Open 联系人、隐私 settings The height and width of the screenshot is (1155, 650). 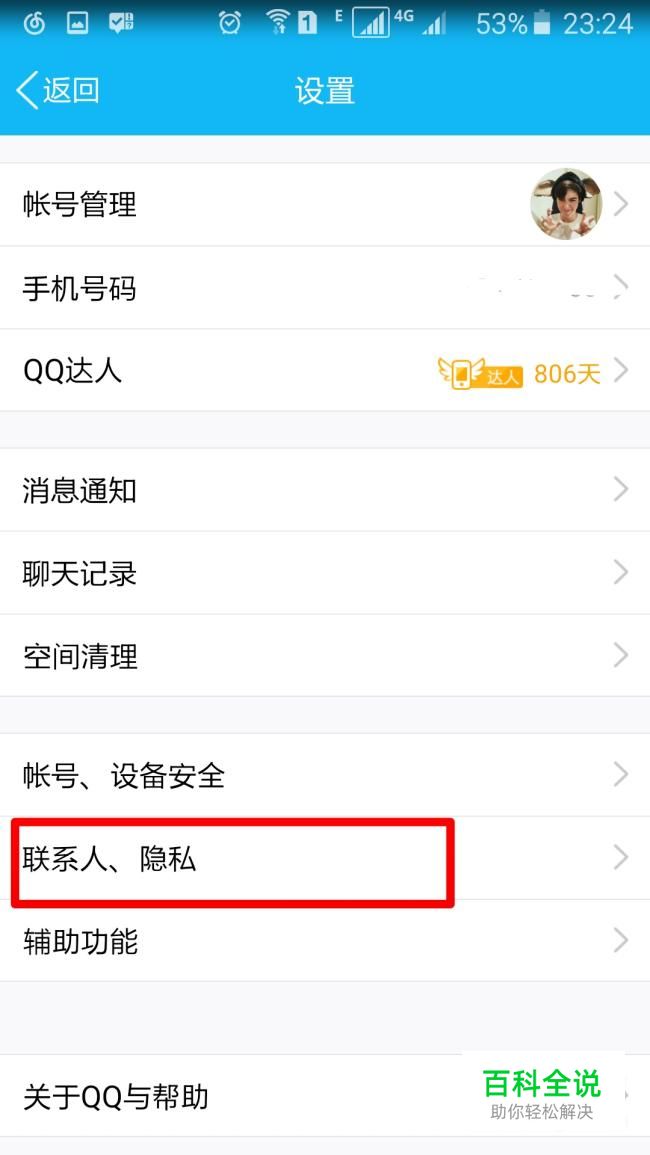325,858
